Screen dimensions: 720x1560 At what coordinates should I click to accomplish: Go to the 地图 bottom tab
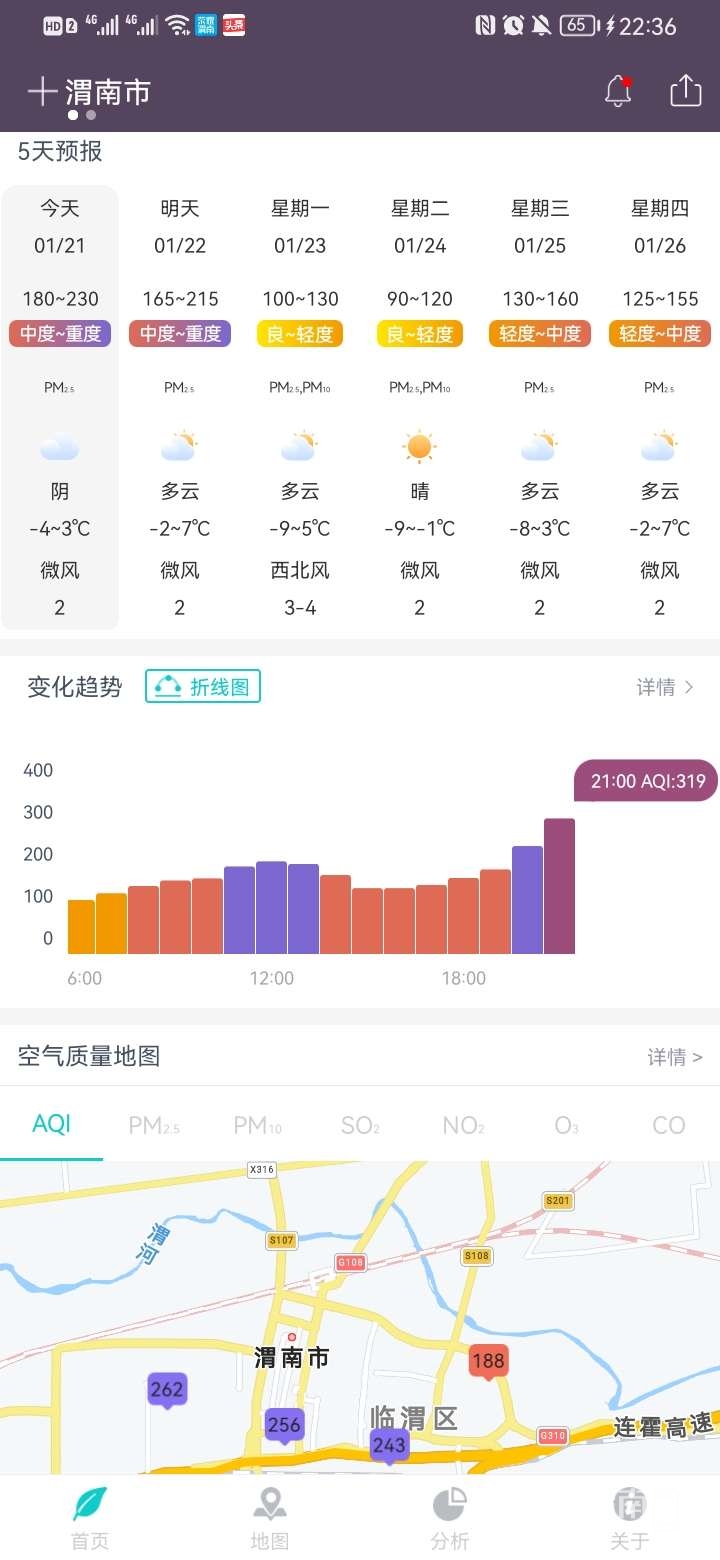270,1517
